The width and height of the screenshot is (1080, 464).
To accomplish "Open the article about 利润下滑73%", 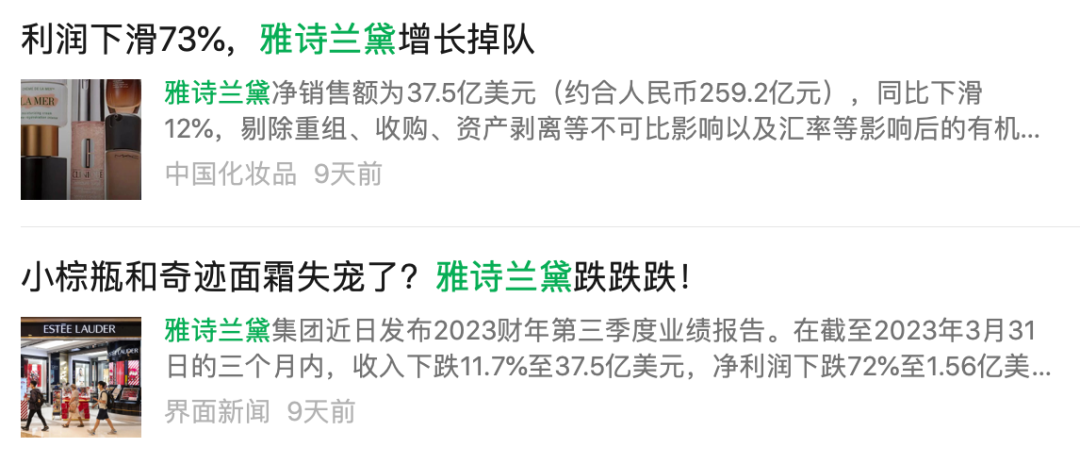I will (x=278, y=40).
